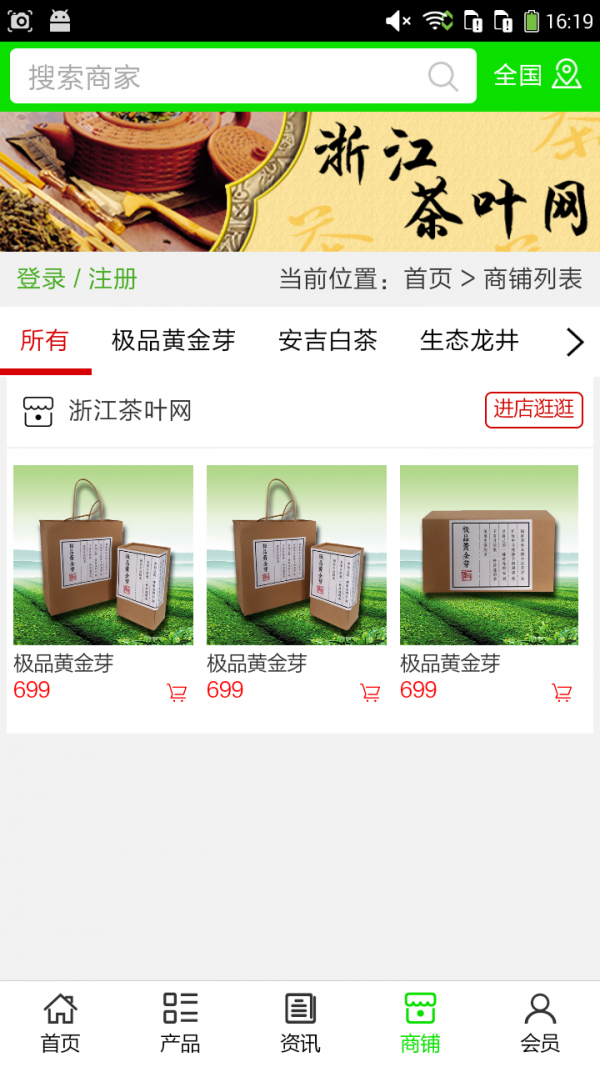Open the 登录 / 注册 link

[77, 279]
